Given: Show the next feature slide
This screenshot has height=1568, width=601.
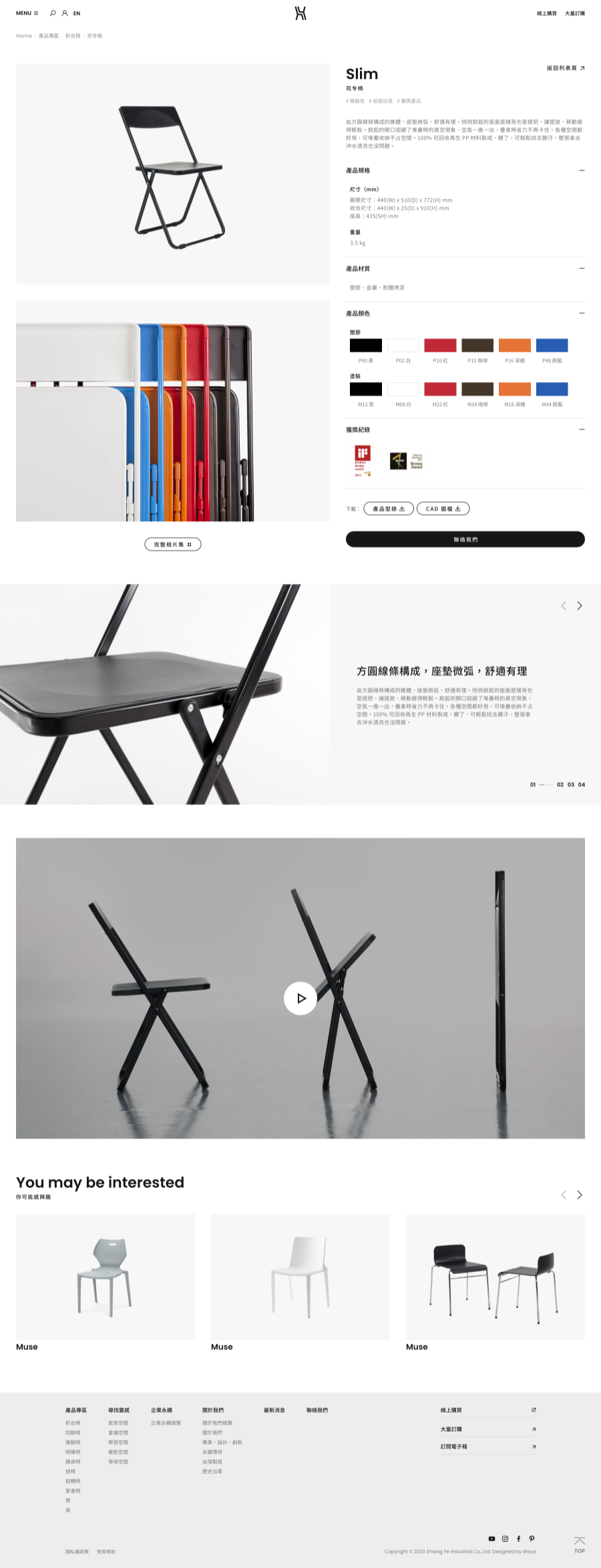Looking at the screenshot, I should point(580,606).
